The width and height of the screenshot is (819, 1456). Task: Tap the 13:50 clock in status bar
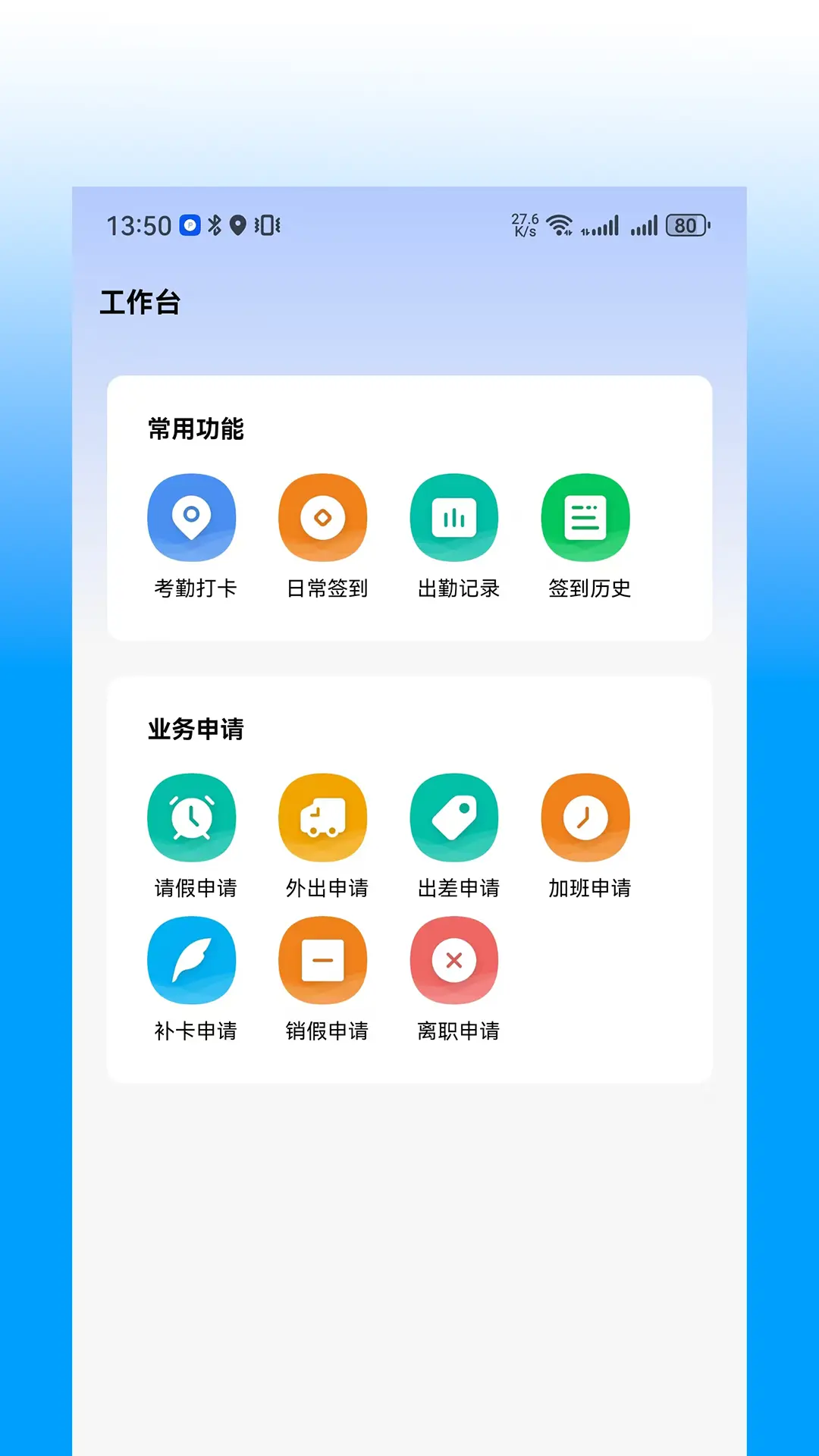point(140,224)
